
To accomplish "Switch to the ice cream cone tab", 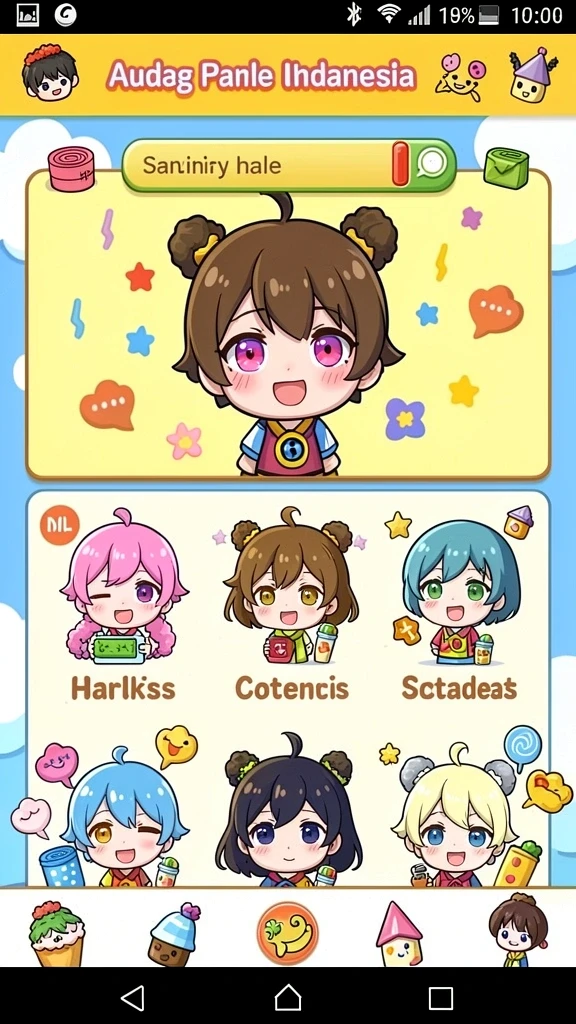I will [x=57, y=933].
